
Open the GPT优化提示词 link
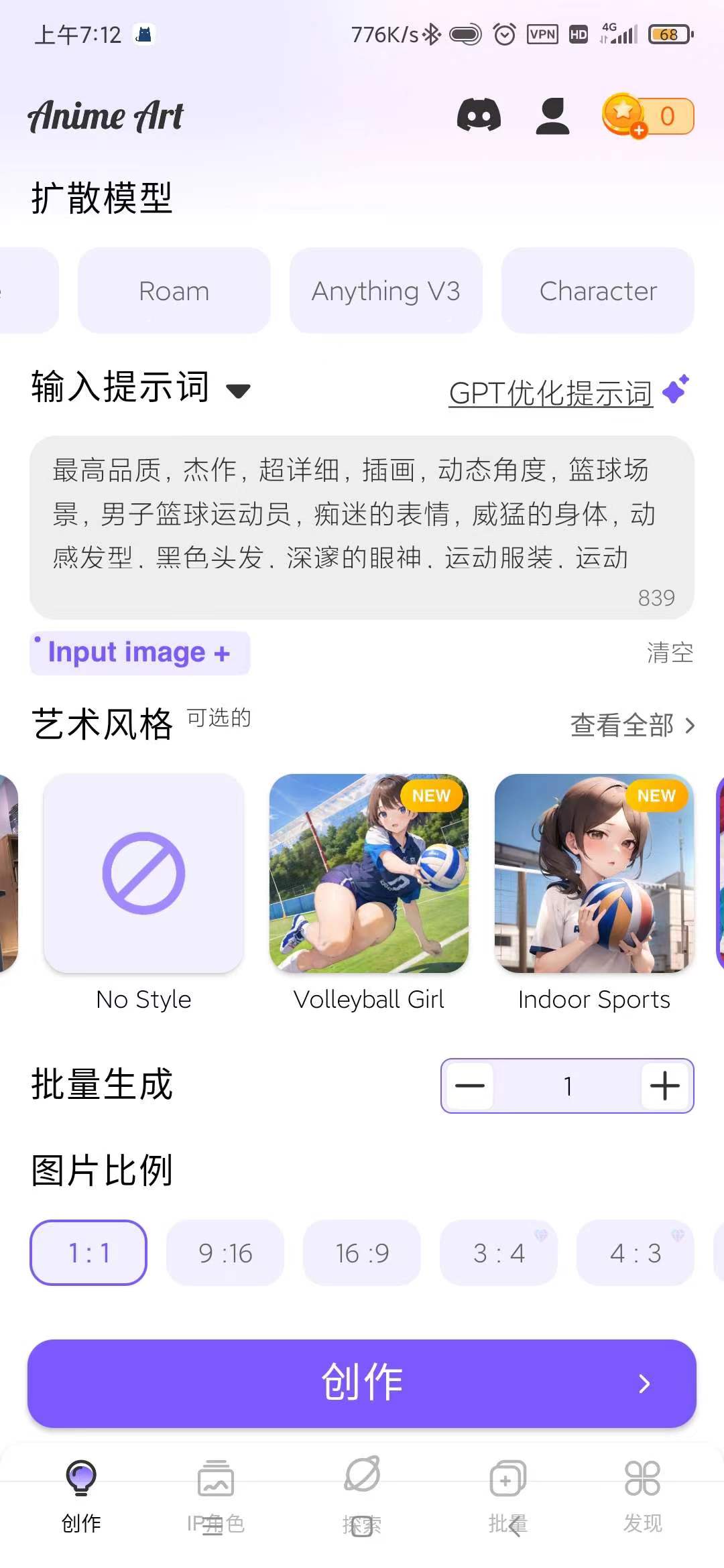551,393
